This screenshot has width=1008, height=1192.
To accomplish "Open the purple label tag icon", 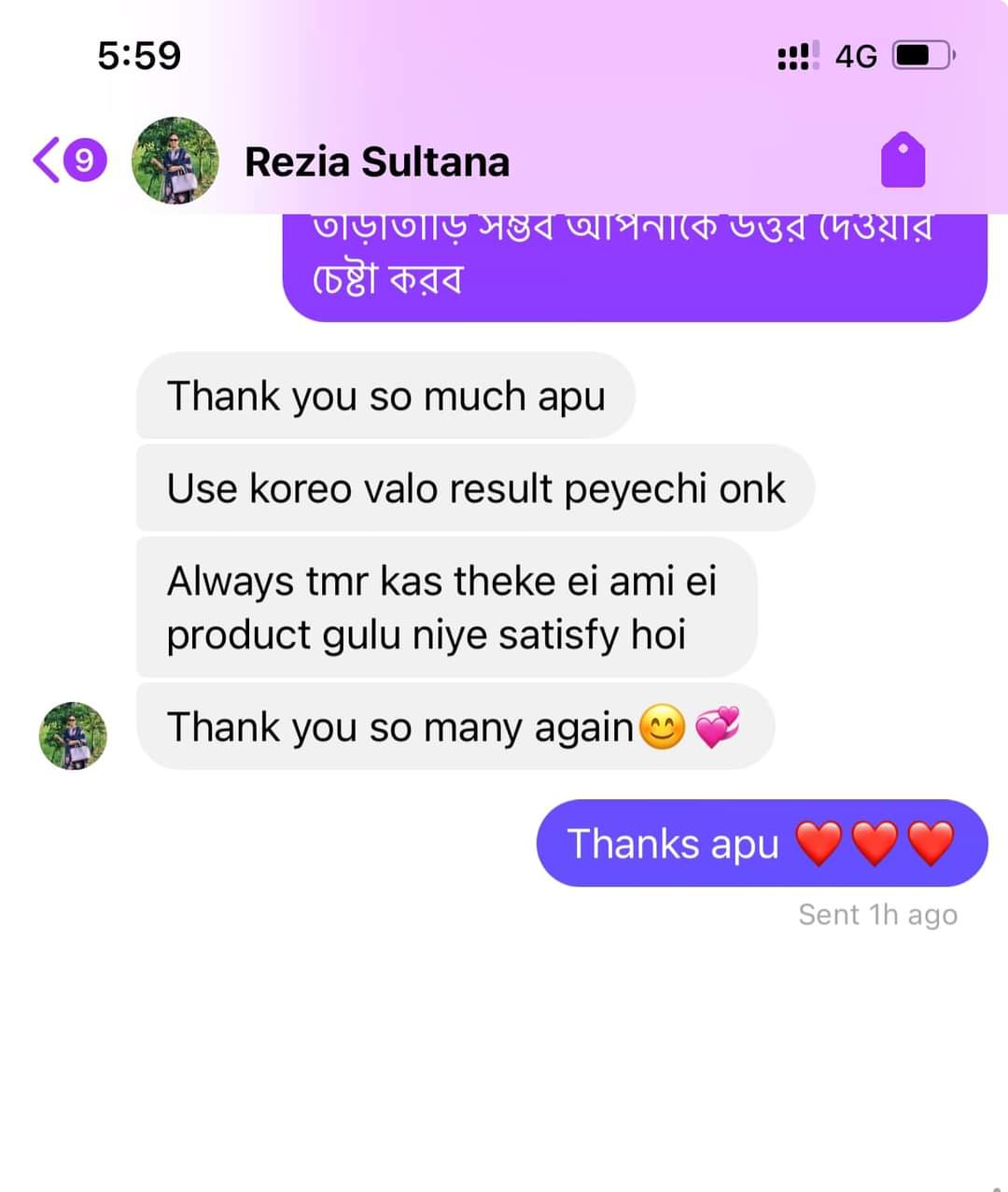I will [903, 161].
